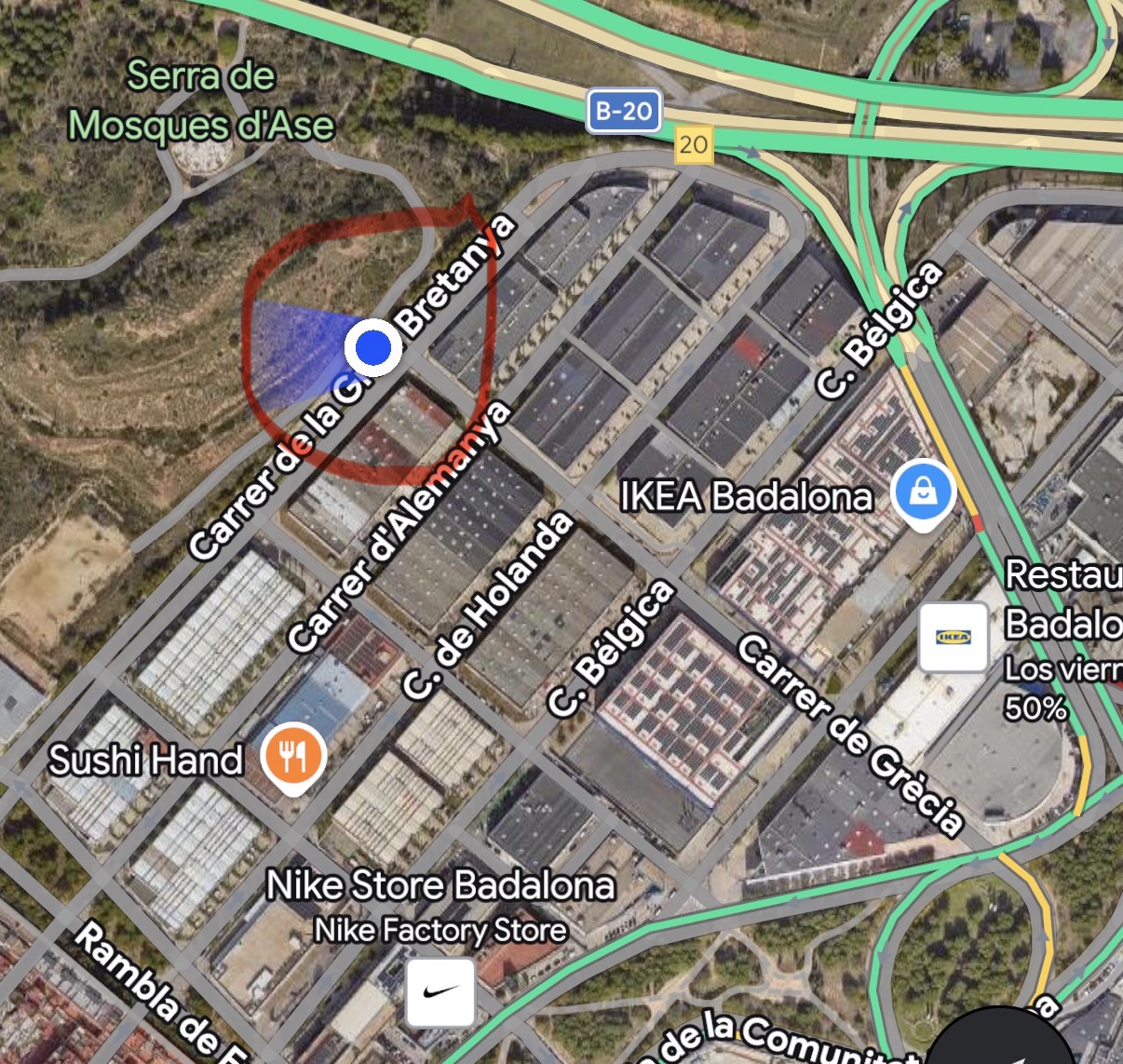Viewport: 1123px width, 1064px height.
Task: Open the IKEA Badalona shopping pin
Action: pos(923,493)
